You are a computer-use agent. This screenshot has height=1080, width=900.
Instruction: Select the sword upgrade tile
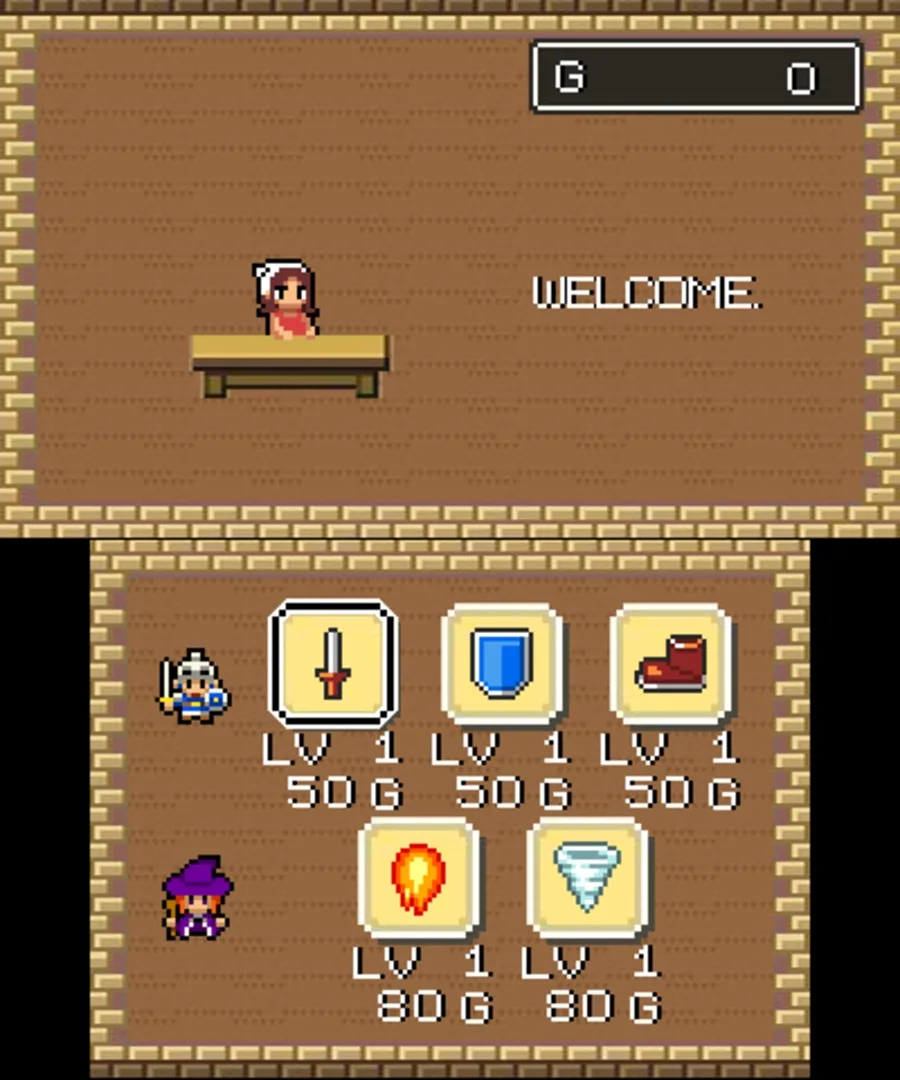[333, 664]
